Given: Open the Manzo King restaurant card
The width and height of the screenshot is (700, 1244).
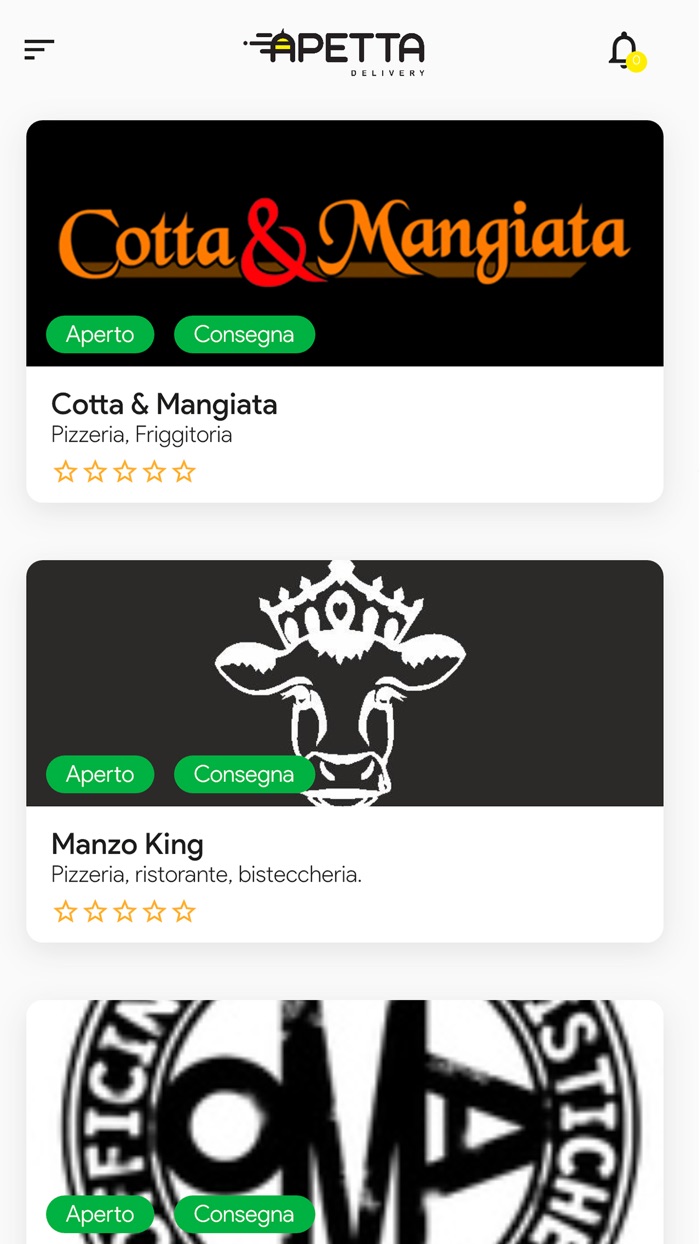Looking at the screenshot, I should point(345,751).
